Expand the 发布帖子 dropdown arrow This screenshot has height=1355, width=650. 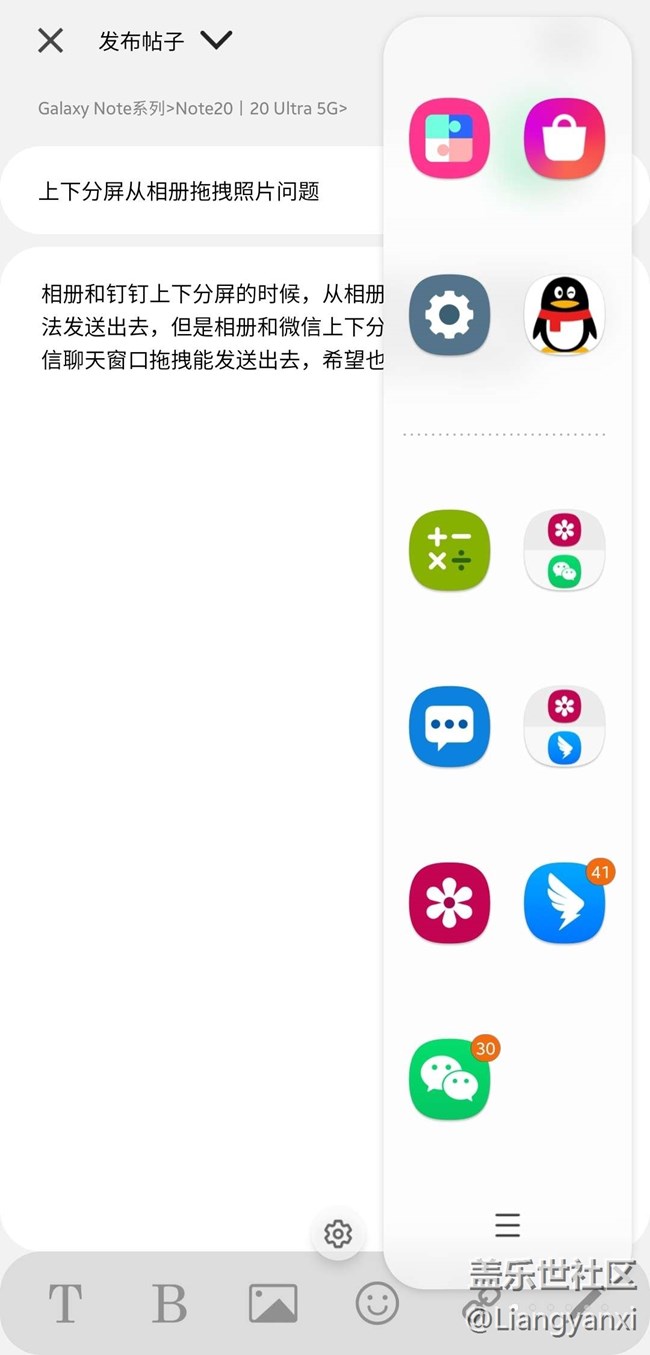216,40
